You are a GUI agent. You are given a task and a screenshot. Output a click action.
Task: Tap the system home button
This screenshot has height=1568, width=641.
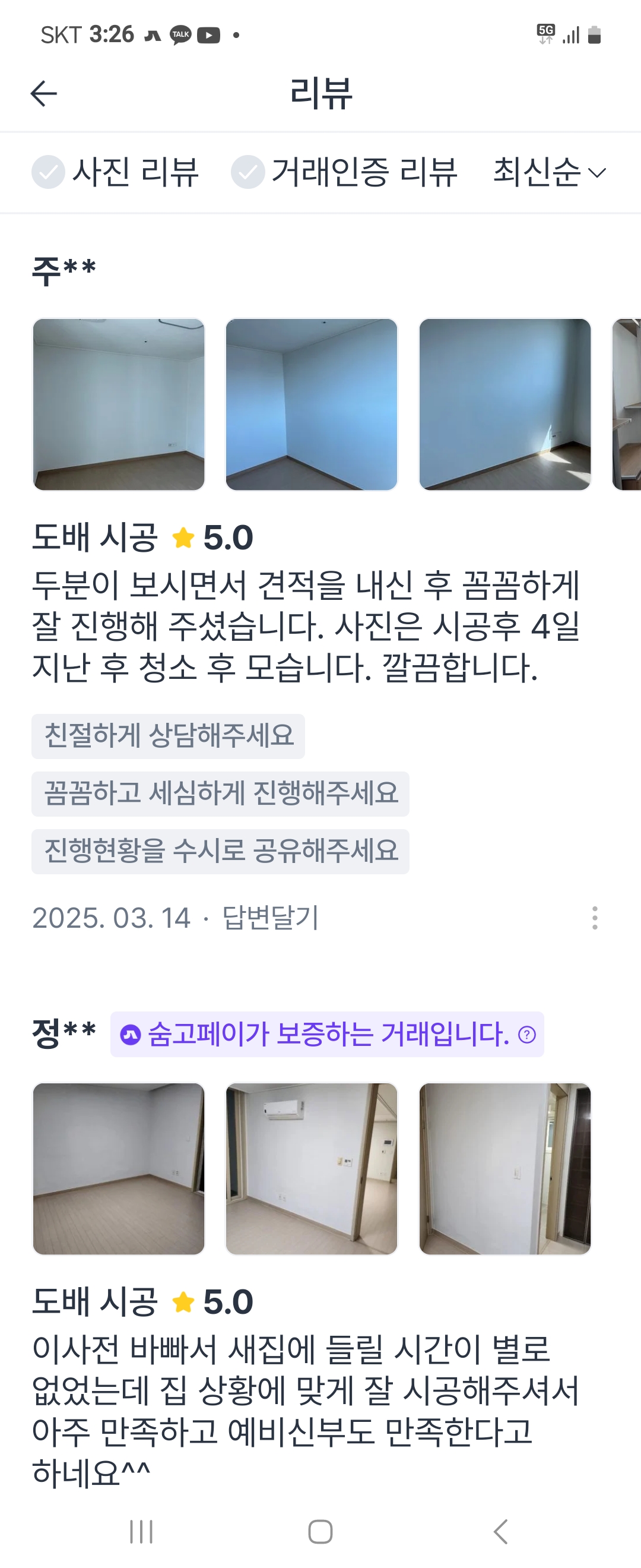[320, 1532]
